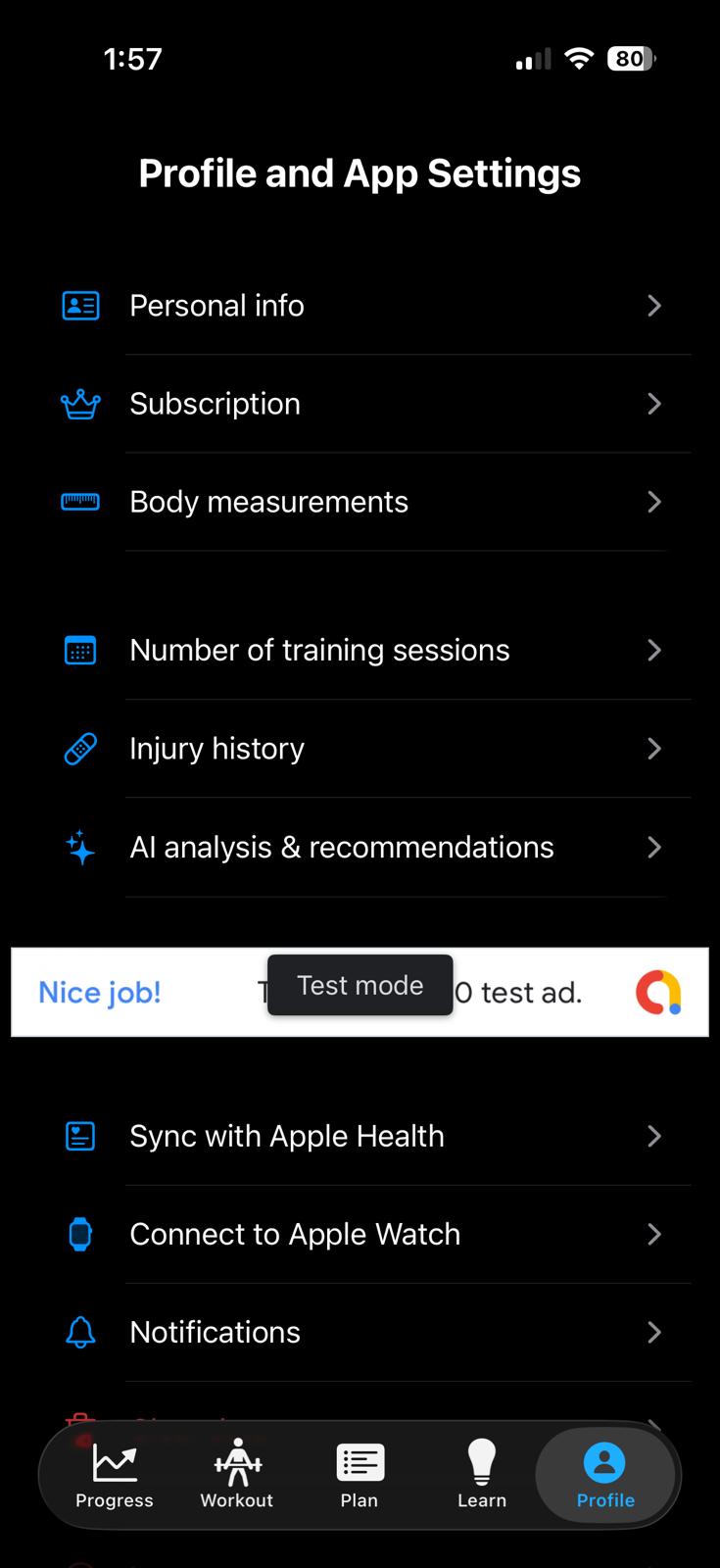Switch to the Progress tab
Viewport: 720px width, 1568px height.
[x=115, y=1475]
